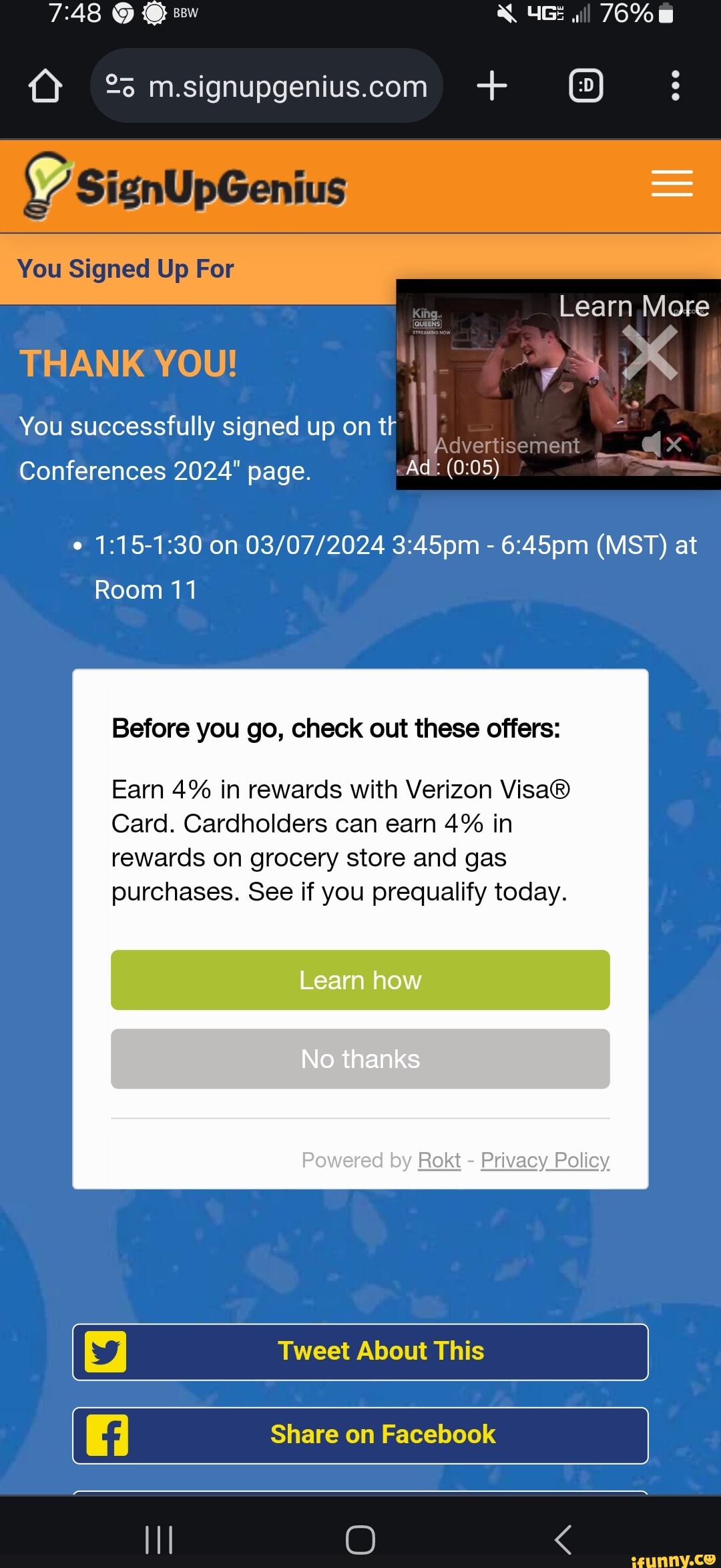
Task: Go to the browser home page
Action: coord(45,86)
